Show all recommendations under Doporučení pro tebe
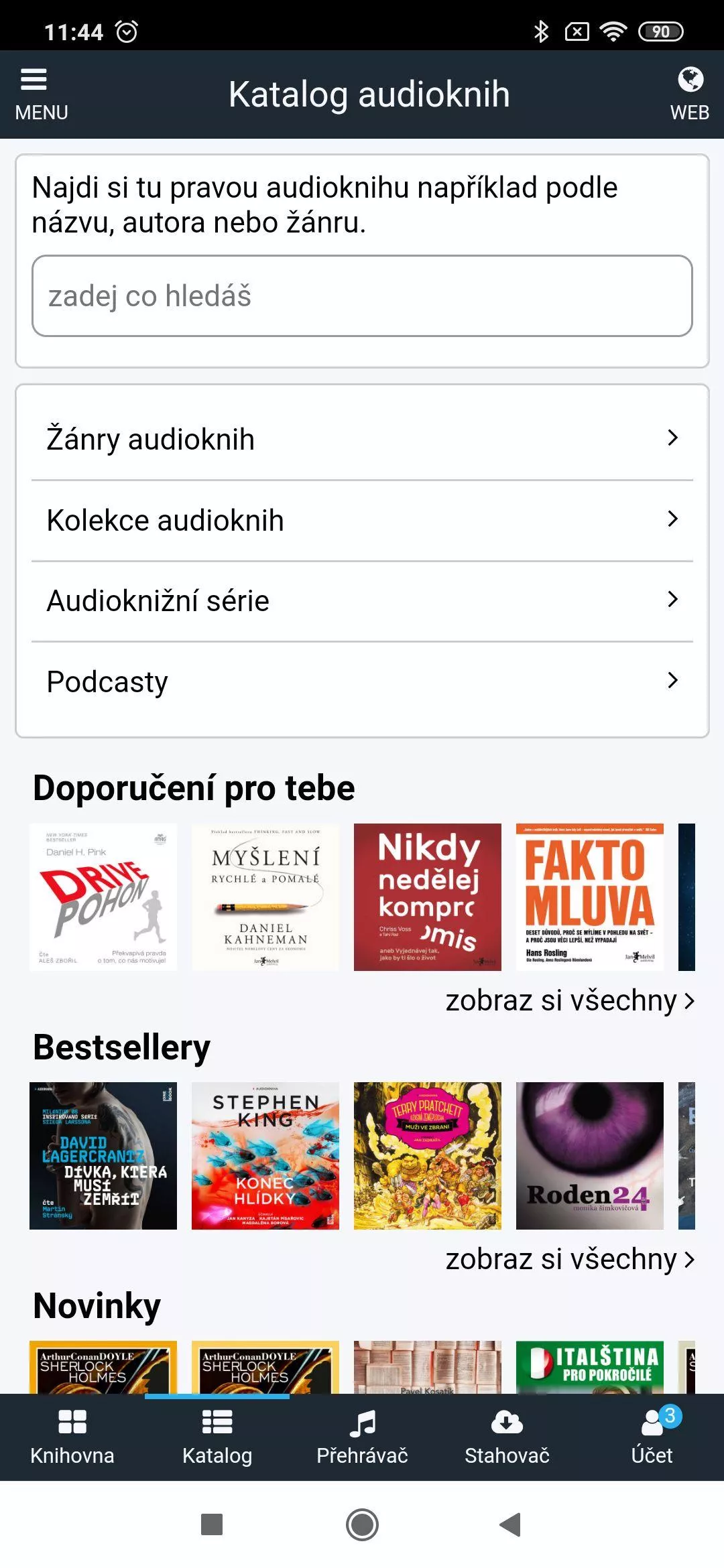Screen dimensions: 724x1568 point(570,1000)
